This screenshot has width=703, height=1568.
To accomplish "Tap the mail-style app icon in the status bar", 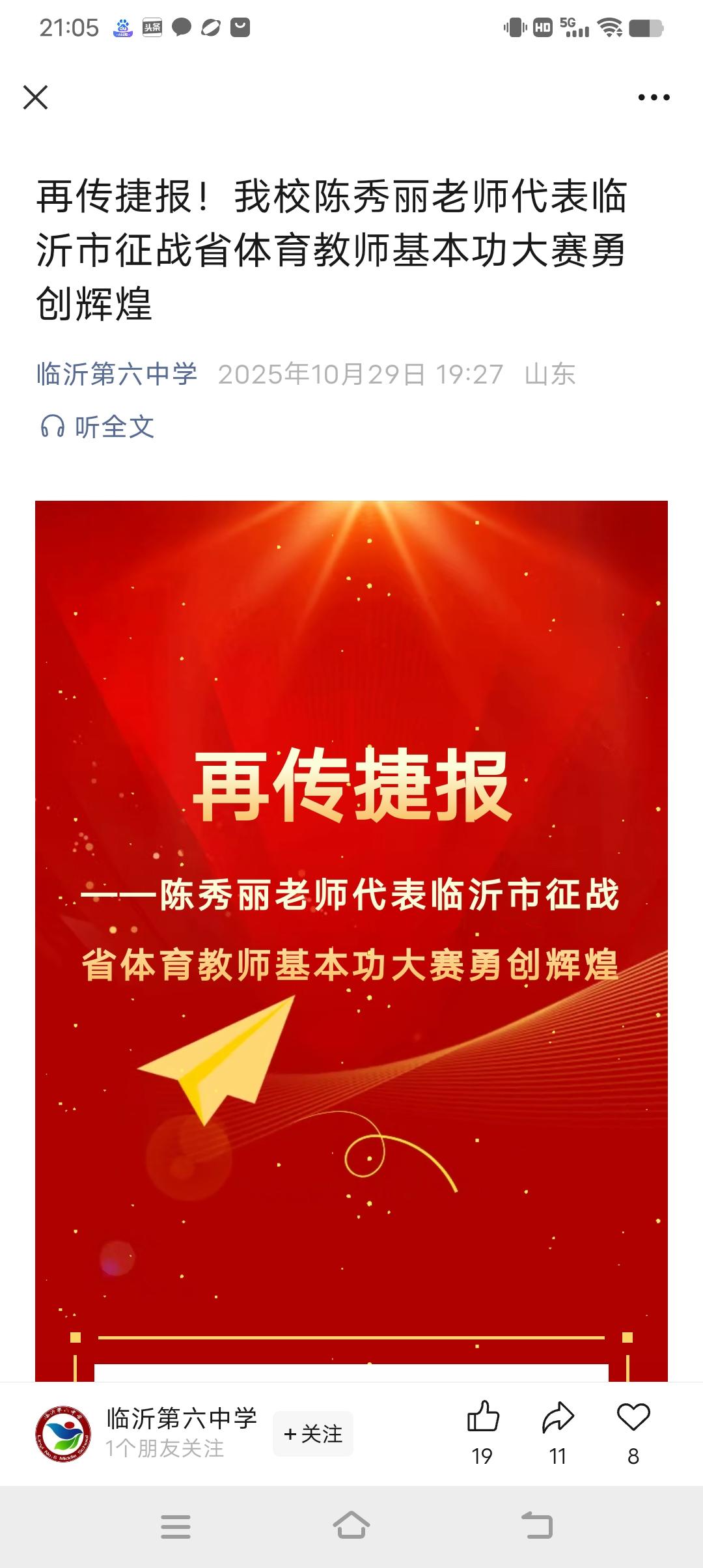I will click(241, 29).
